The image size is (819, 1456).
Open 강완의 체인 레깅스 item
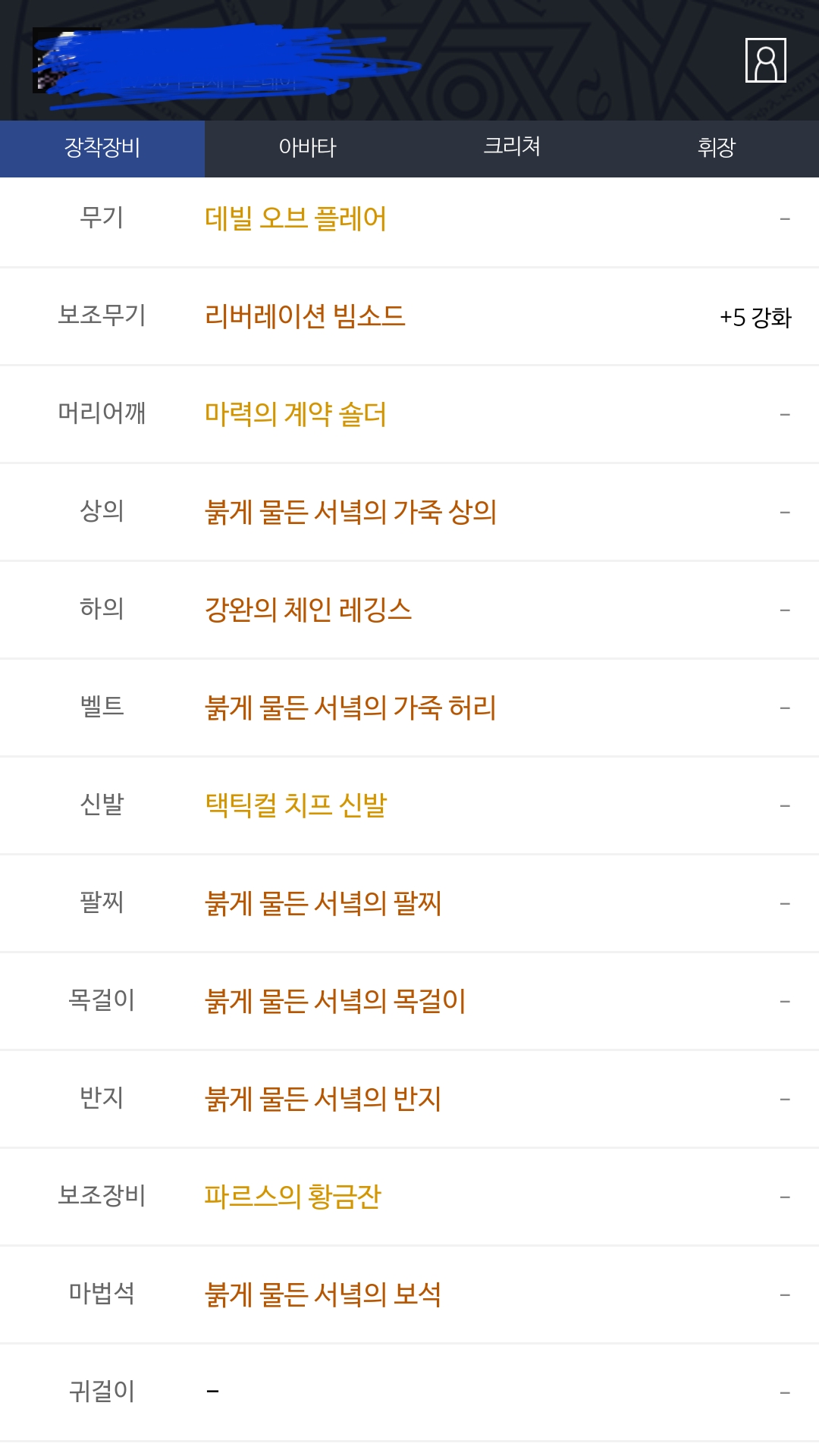308,610
